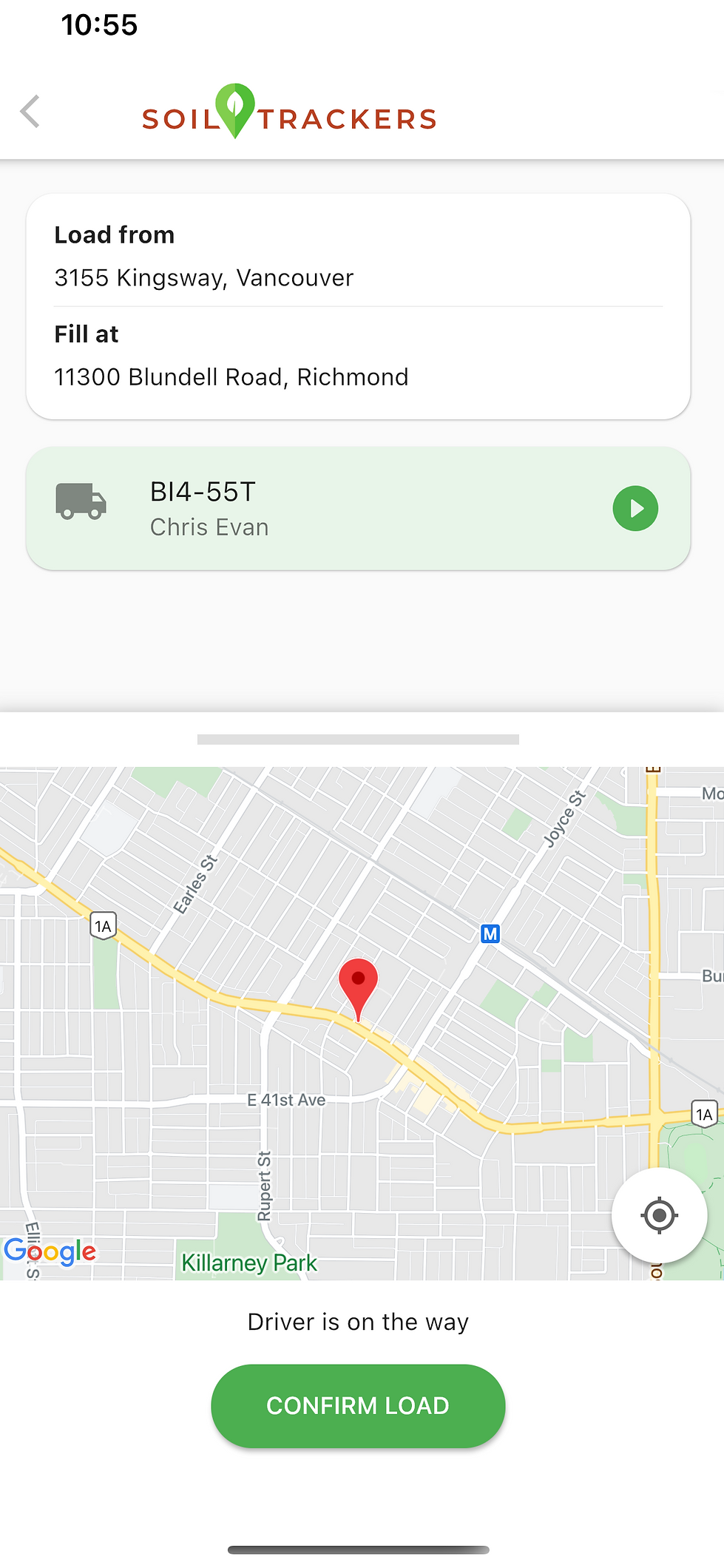Image resolution: width=724 pixels, height=1568 pixels.
Task: Center map on my current location
Action: [x=659, y=1215]
